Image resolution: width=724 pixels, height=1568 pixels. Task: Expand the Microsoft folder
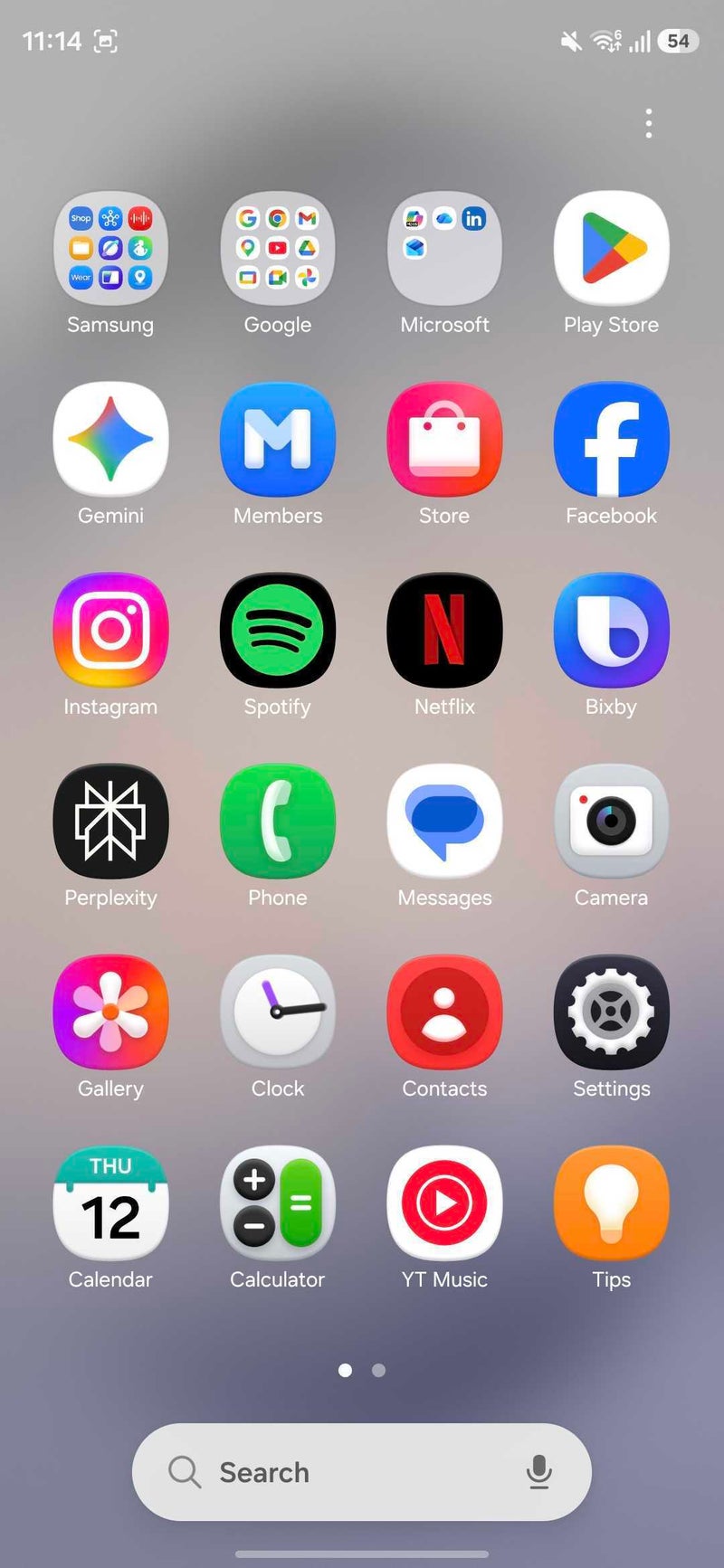click(443, 248)
